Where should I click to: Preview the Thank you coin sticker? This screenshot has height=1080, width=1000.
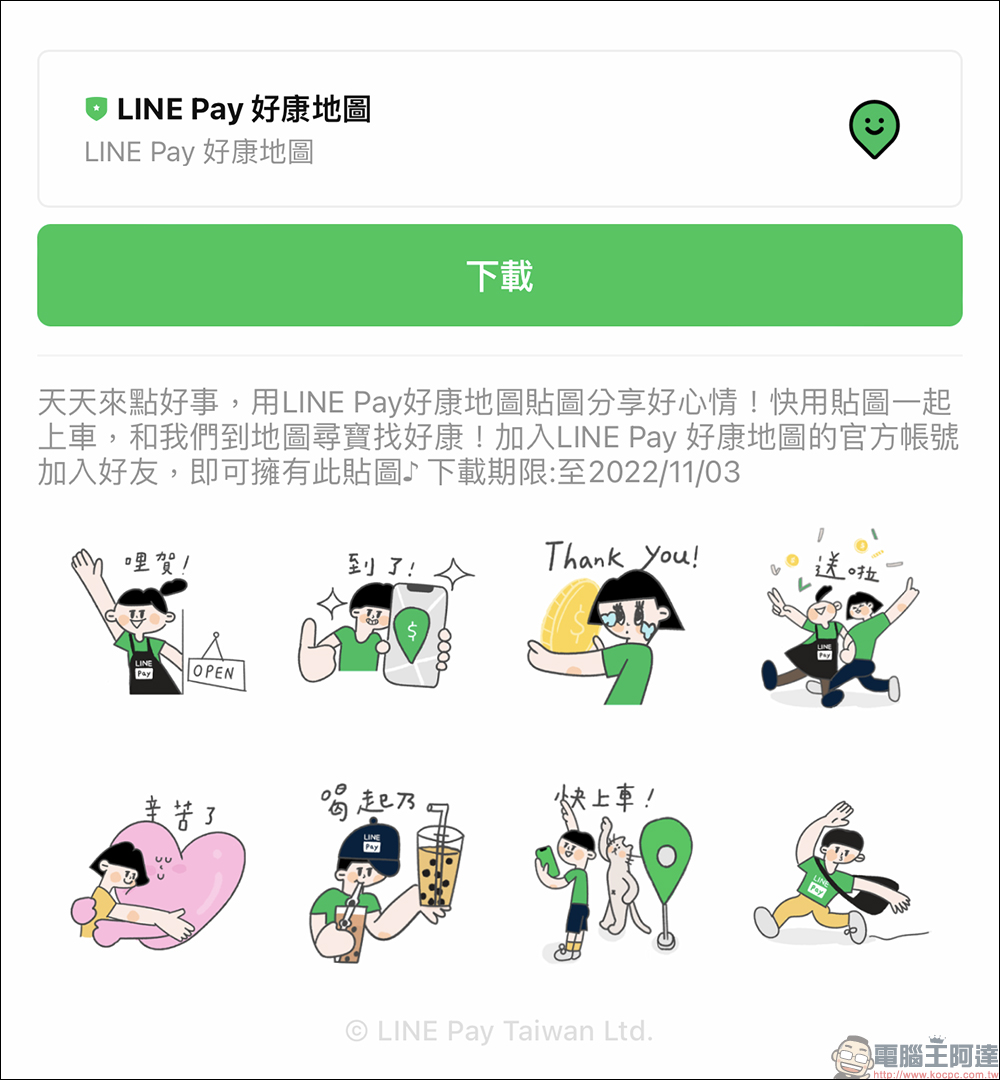(612, 622)
